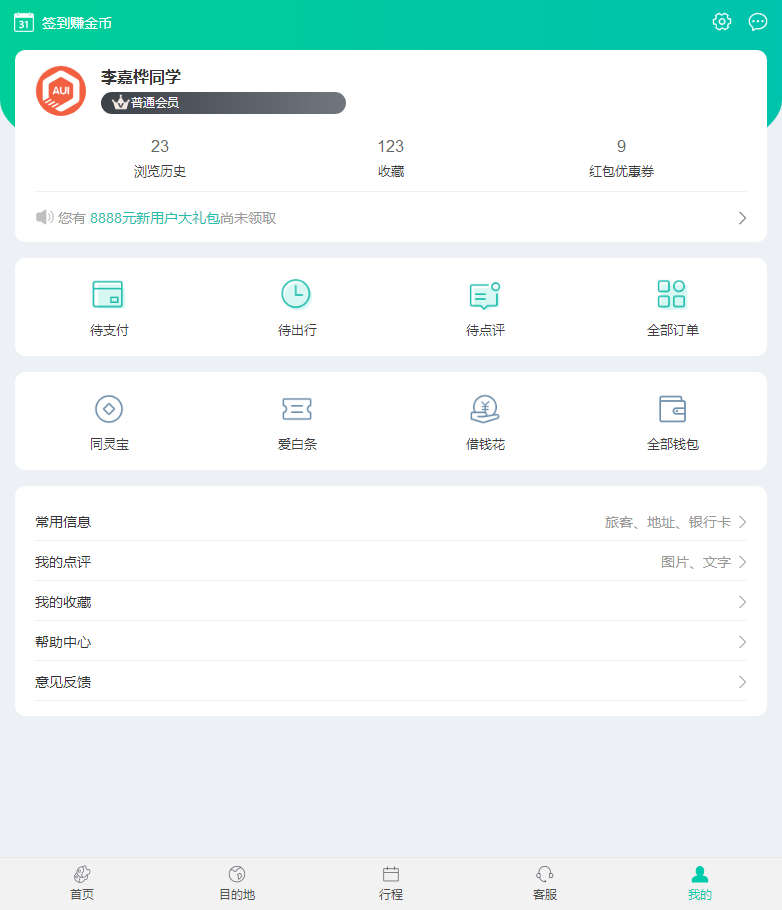Viewport: 782px width, 910px height.
Task: Open 常用信息 row
Action: coord(391,522)
